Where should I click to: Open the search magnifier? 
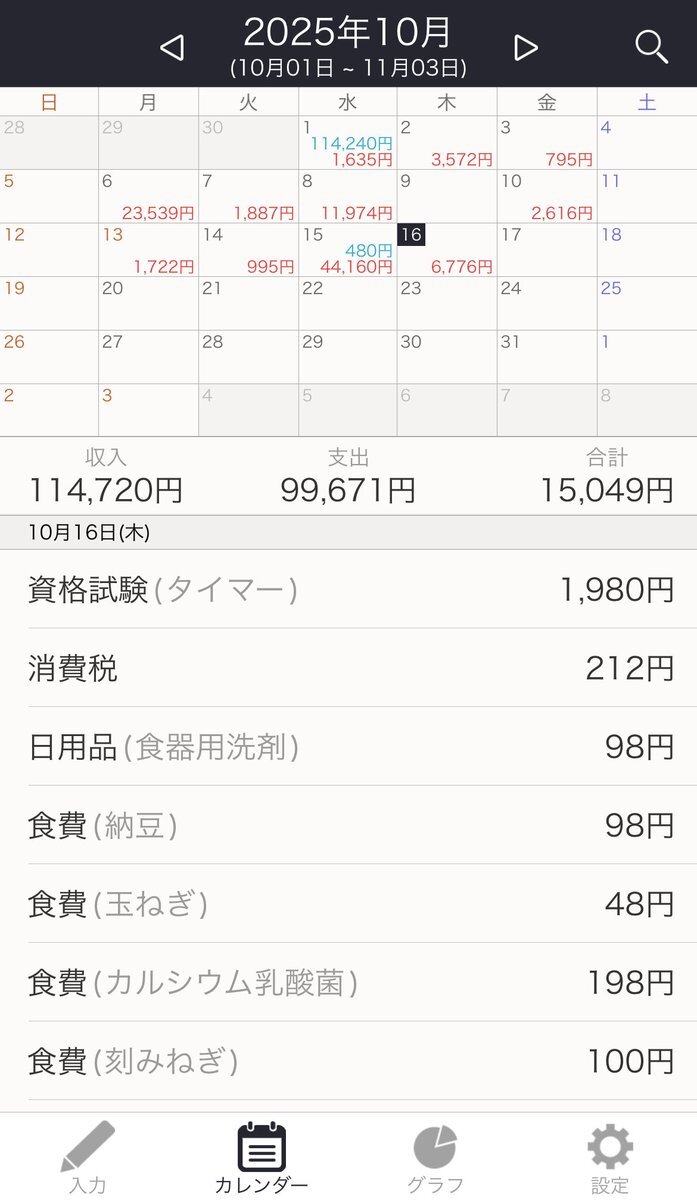pos(651,46)
